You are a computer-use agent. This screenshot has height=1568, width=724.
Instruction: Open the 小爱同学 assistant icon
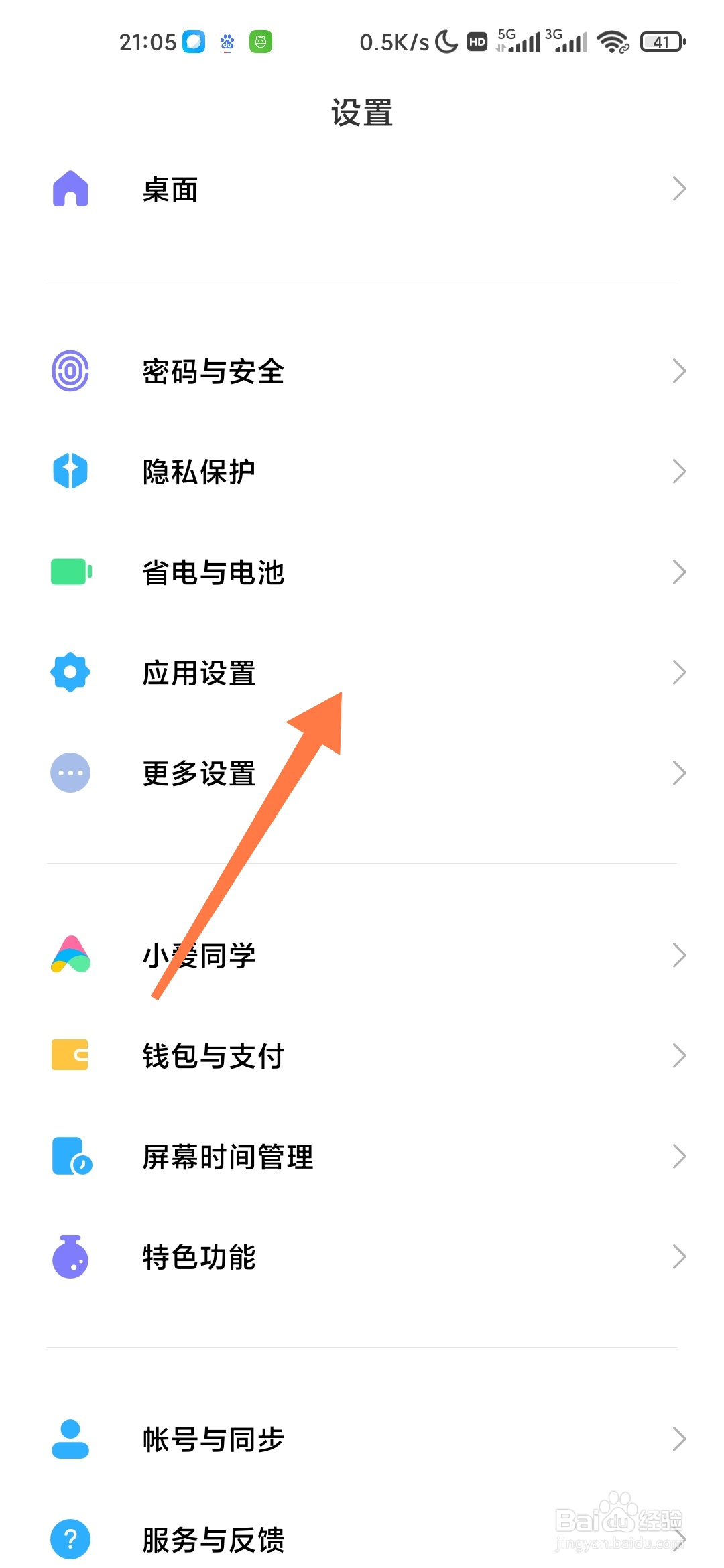[70, 954]
